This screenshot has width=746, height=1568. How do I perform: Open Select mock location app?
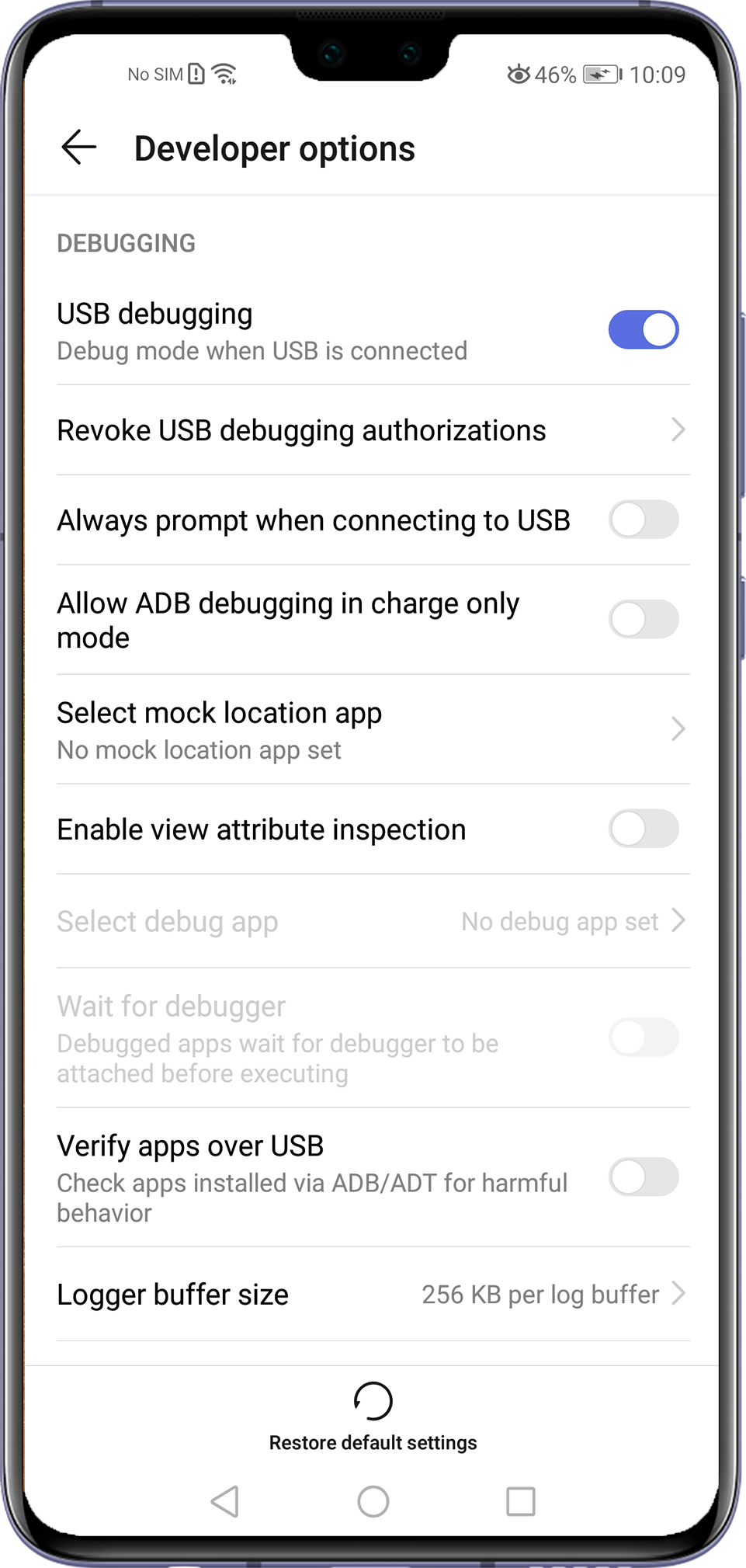click(373, 729)
